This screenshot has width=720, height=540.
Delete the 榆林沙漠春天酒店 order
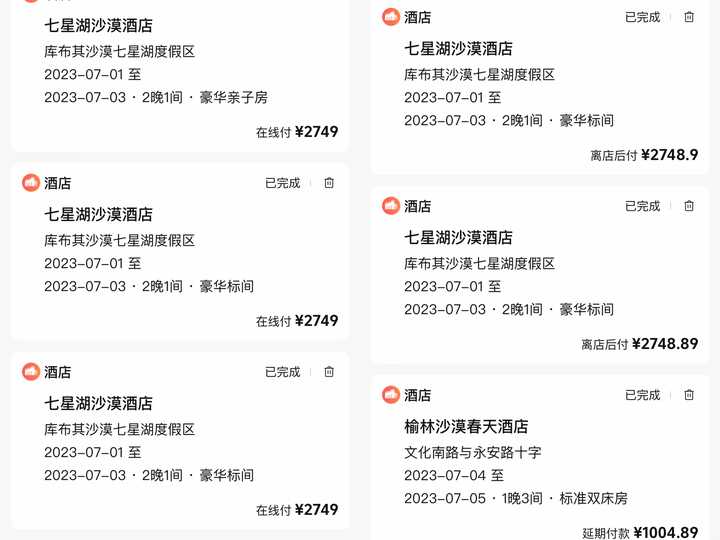pos(689,395)
